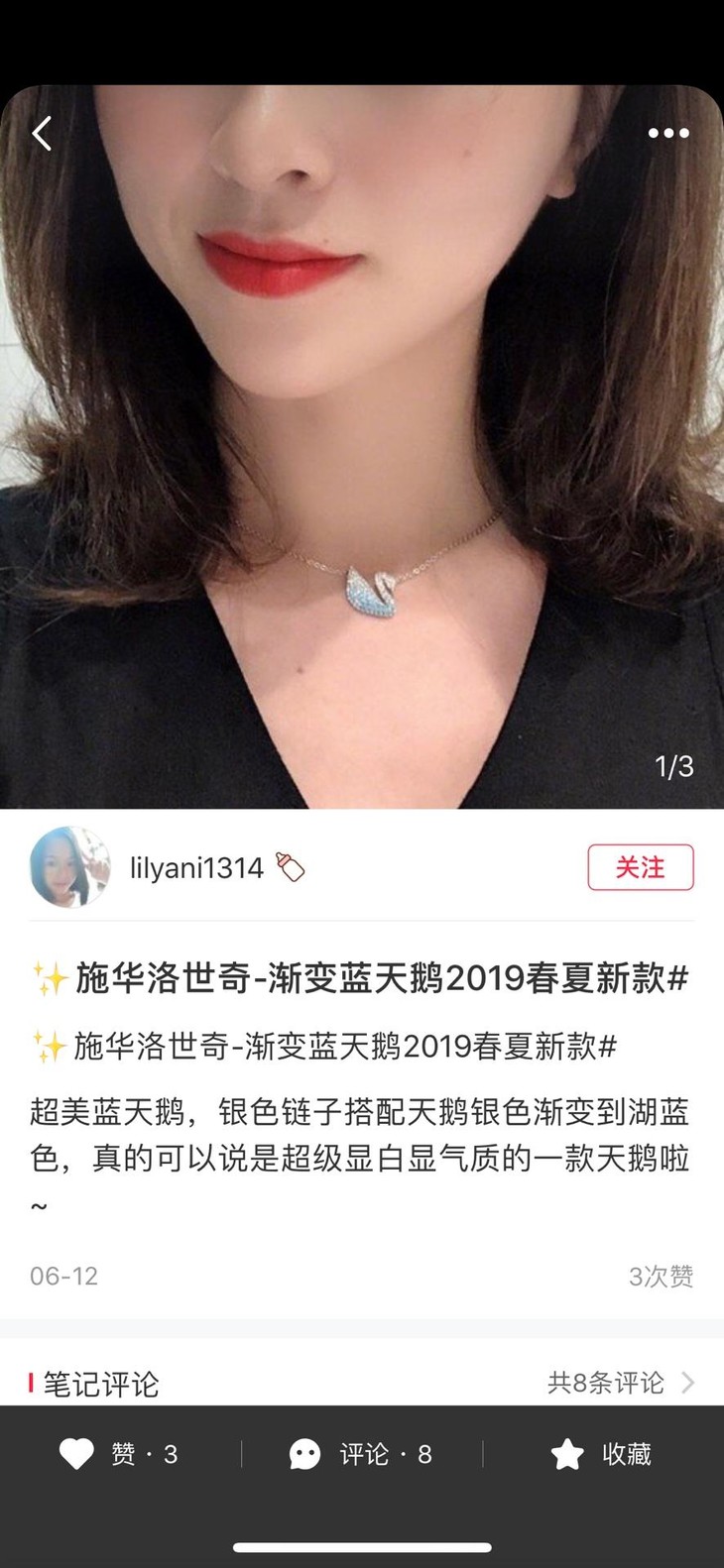The image size is (724, 1568).
Task: Follow lilyani1314 with the 关注 button
Action: click(x=641, y=867)
